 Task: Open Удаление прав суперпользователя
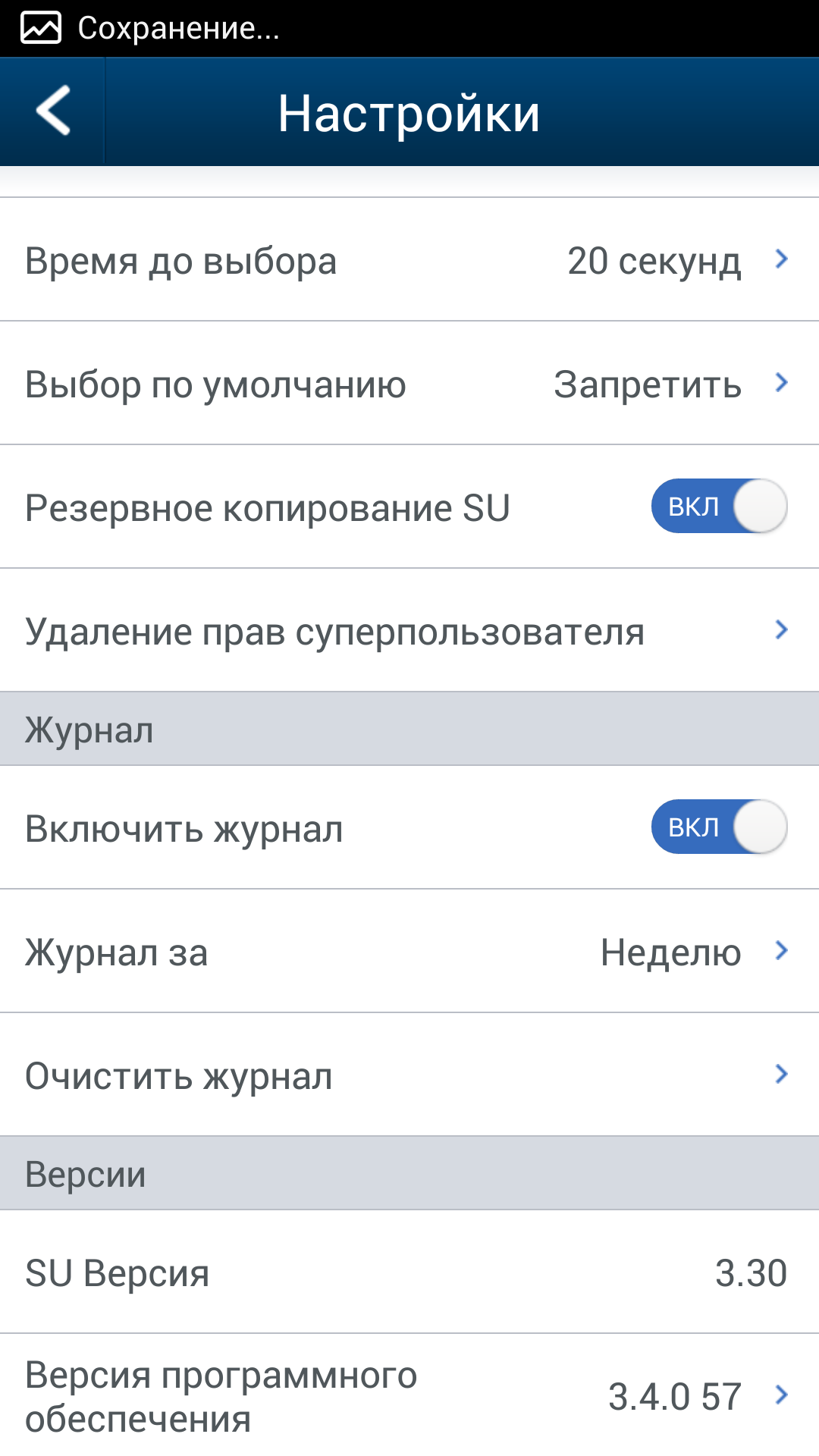[409, 630]
